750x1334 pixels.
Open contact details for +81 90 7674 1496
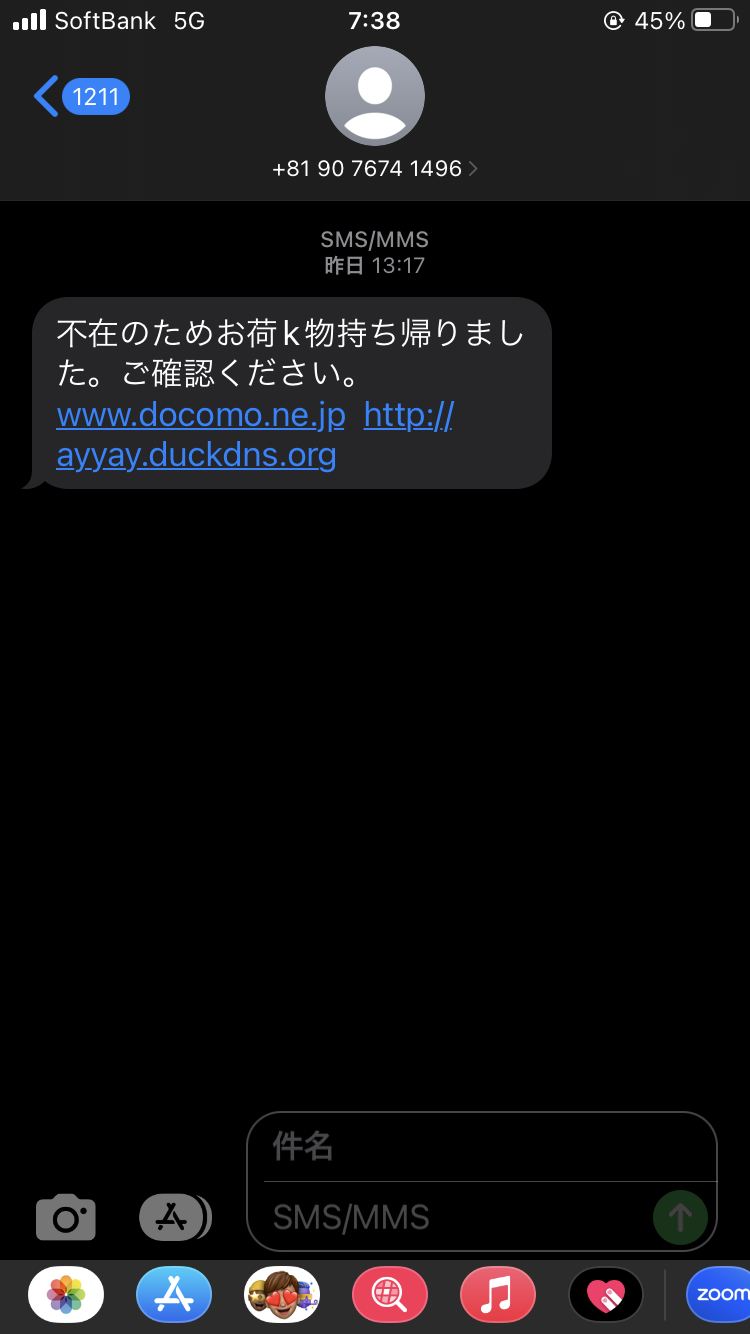(x=375, y=169)
